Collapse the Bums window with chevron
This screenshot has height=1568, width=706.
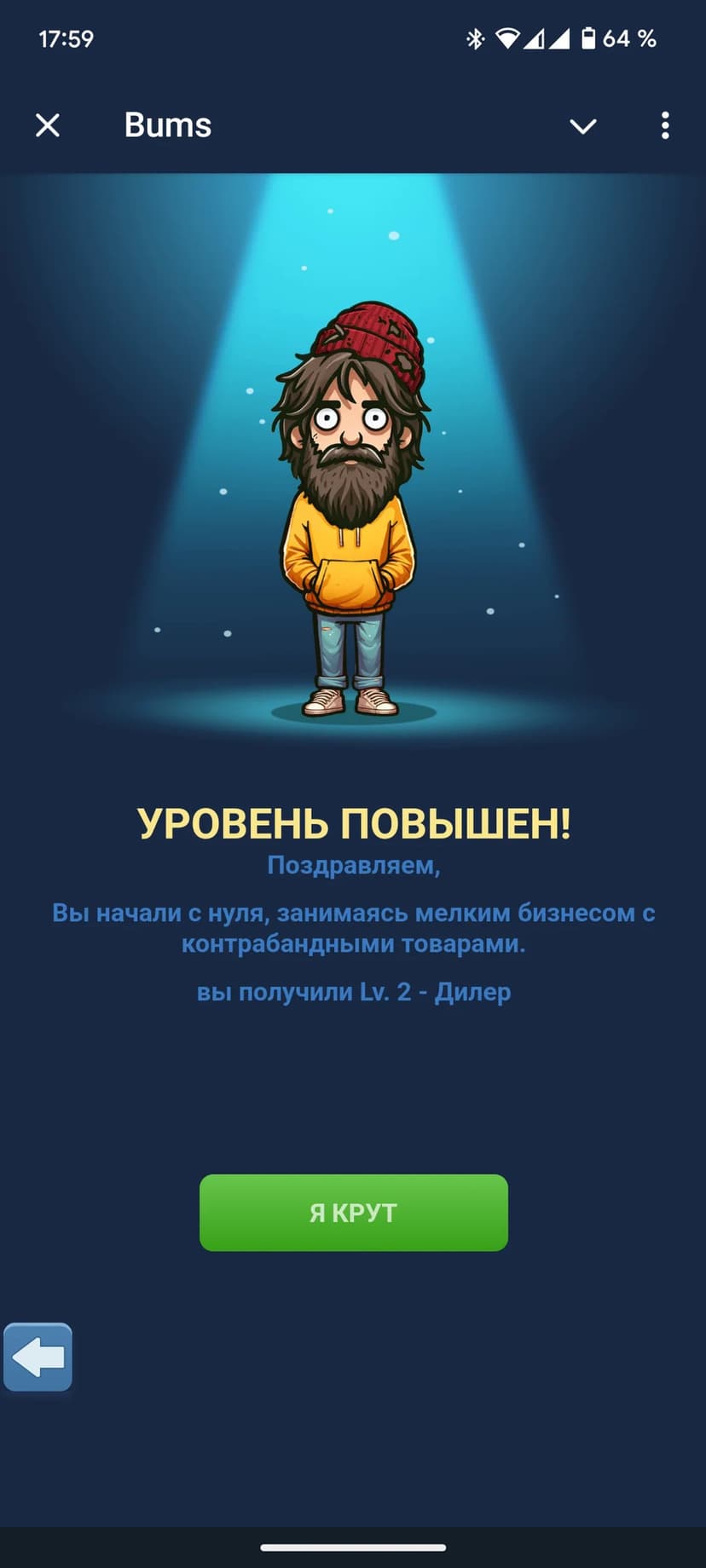[x=582, y=126]
